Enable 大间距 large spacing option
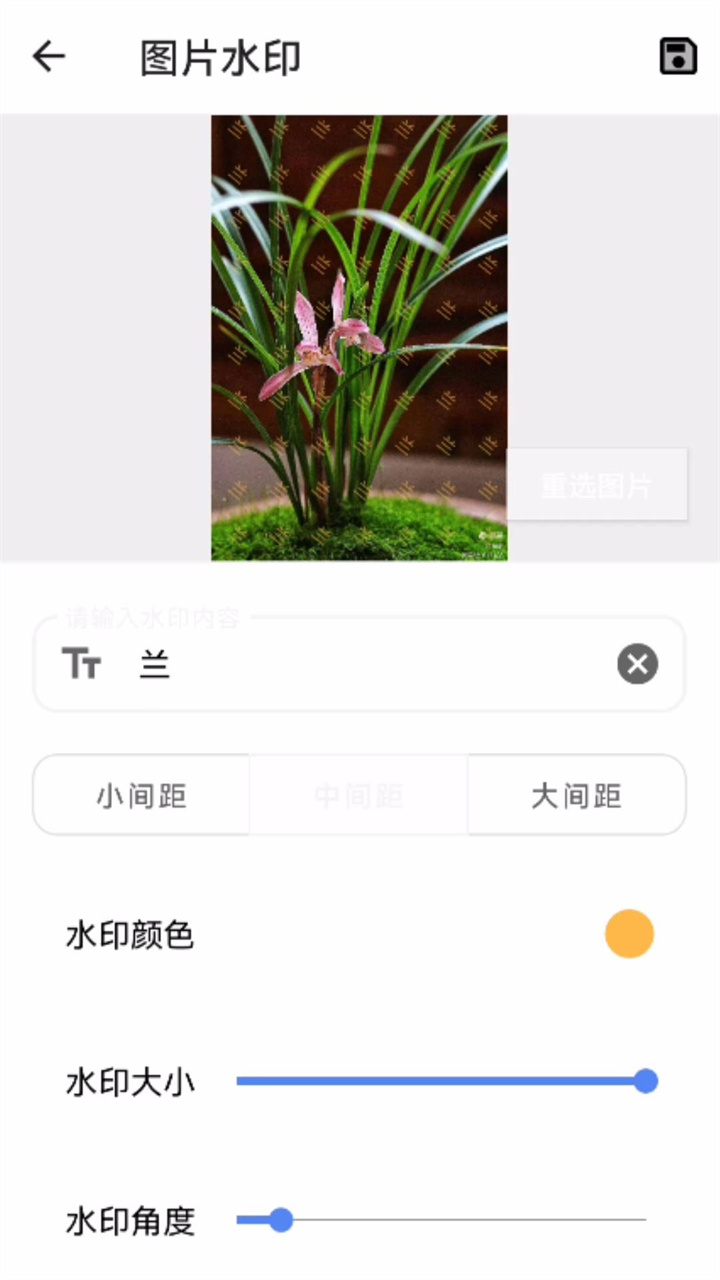Image resolution: width=720 pixels, height=1280 pixels. pos(576,795)
